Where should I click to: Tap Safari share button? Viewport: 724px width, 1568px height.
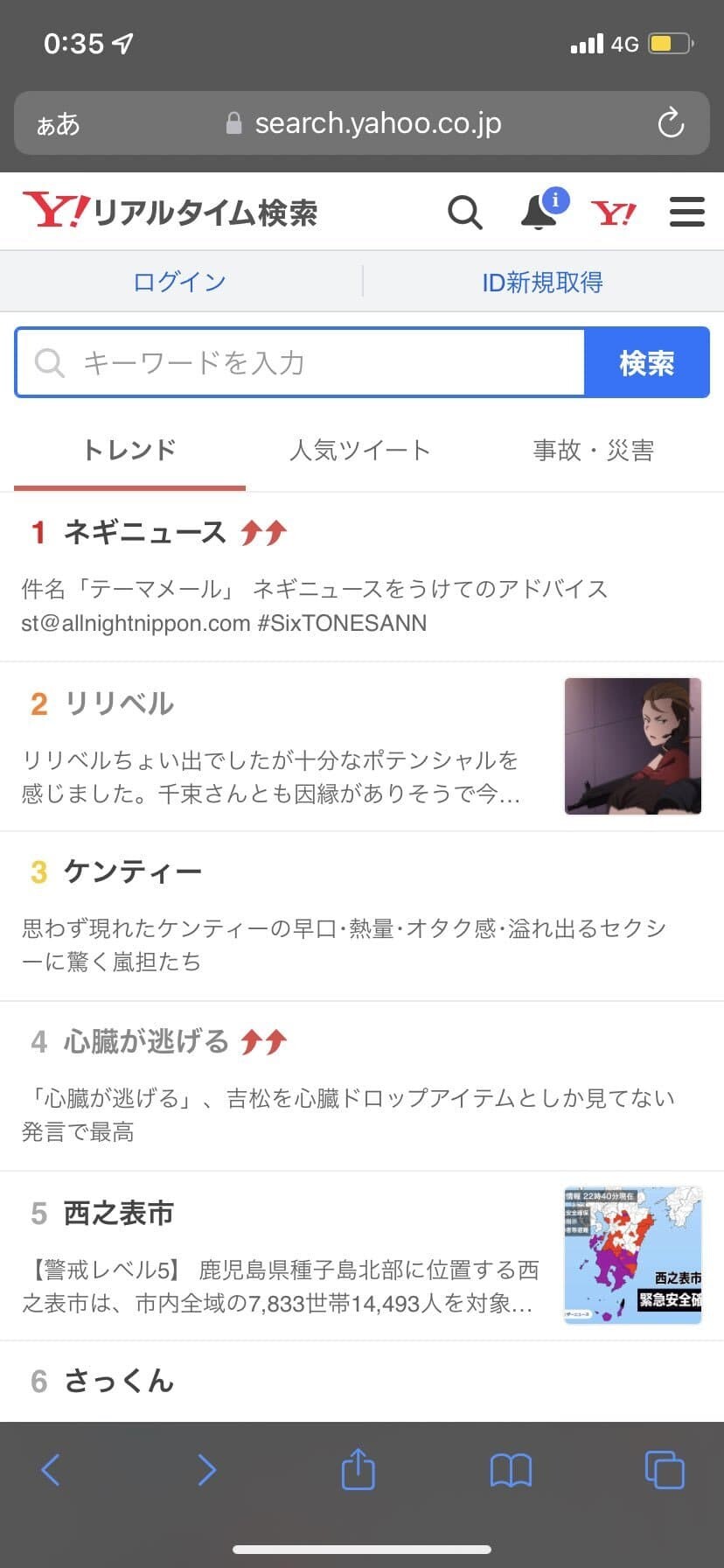358,1469
